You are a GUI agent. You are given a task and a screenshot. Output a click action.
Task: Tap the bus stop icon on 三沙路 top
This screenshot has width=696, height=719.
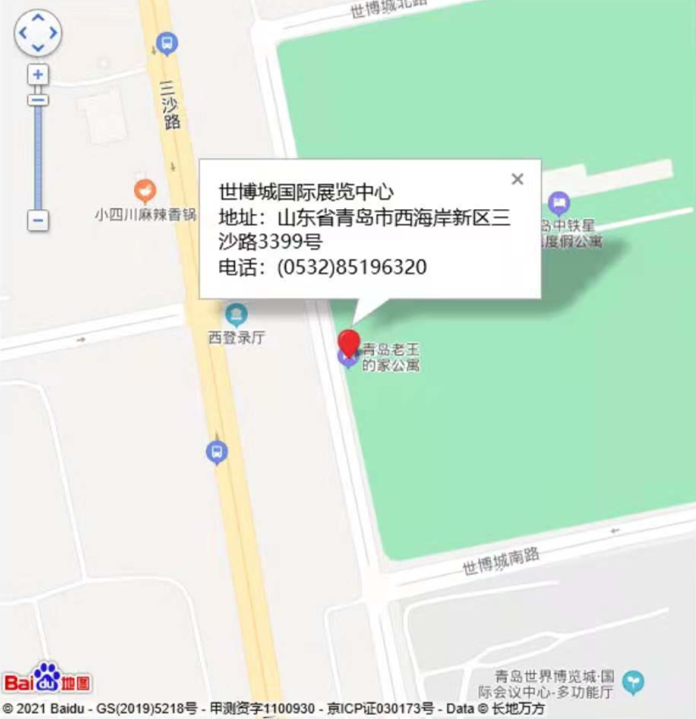[166, 44]
